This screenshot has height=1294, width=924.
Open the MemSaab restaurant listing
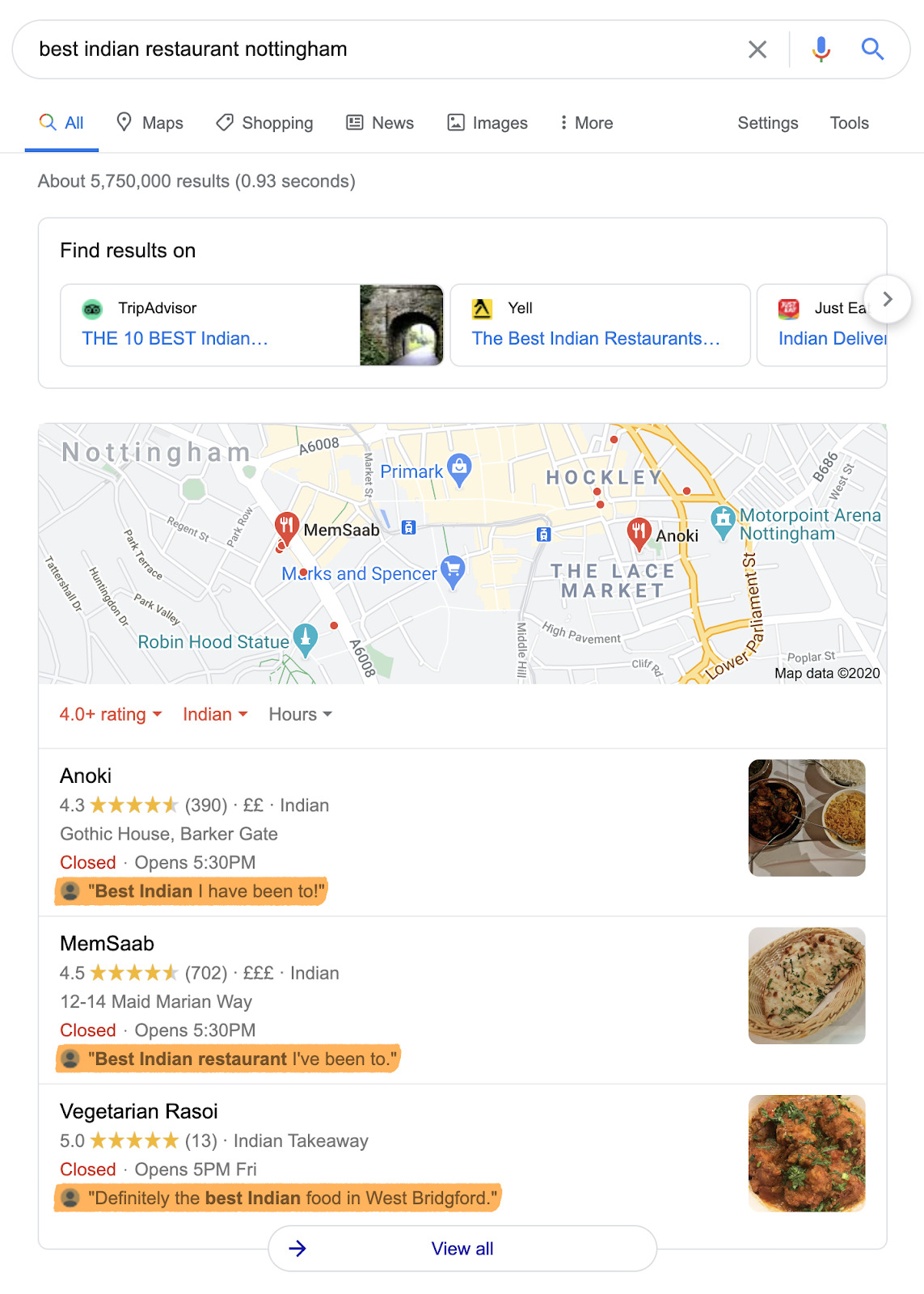pyautogui.click(x=107, y=943)
